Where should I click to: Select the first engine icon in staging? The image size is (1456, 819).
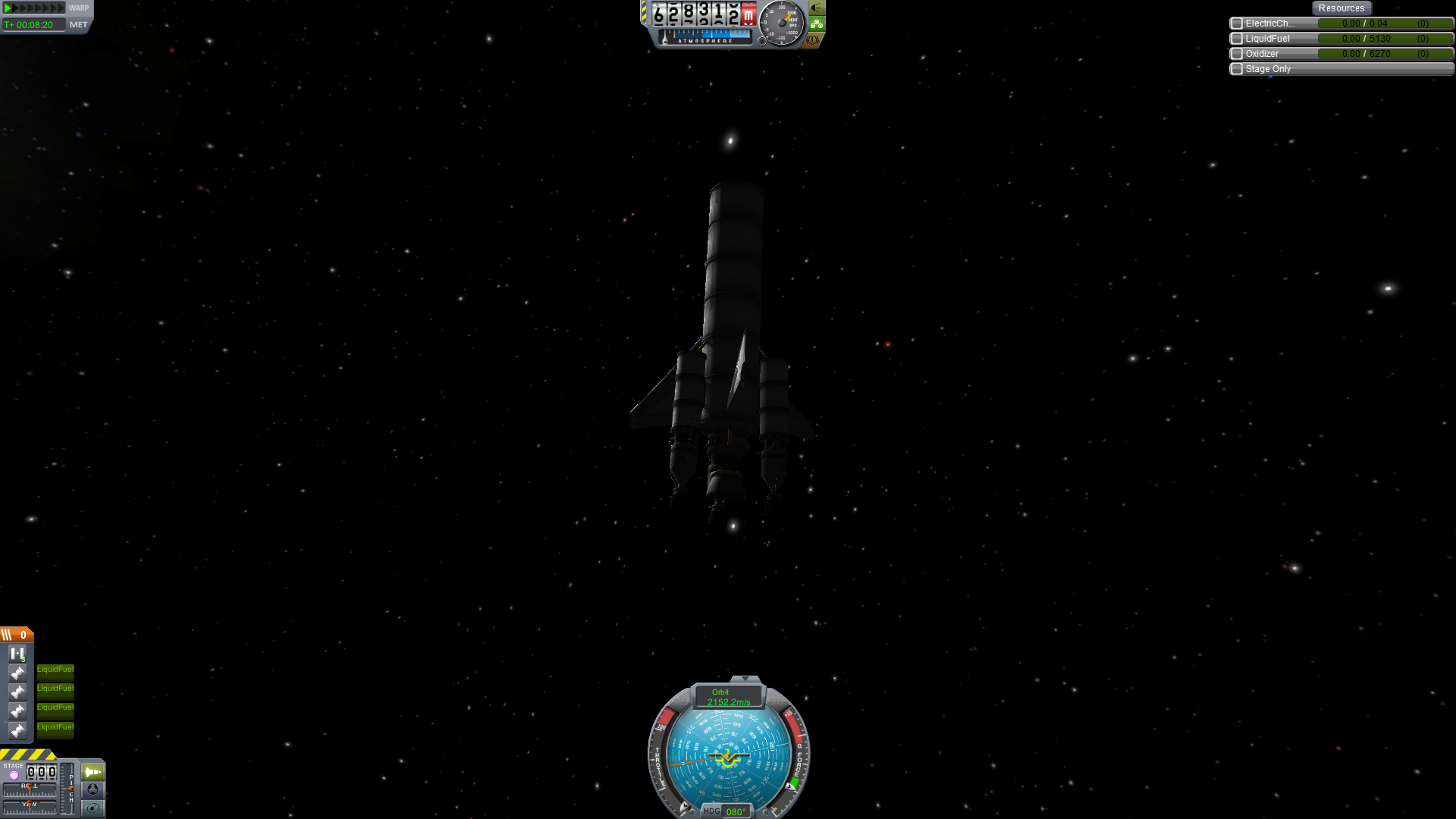click(17, 673)
